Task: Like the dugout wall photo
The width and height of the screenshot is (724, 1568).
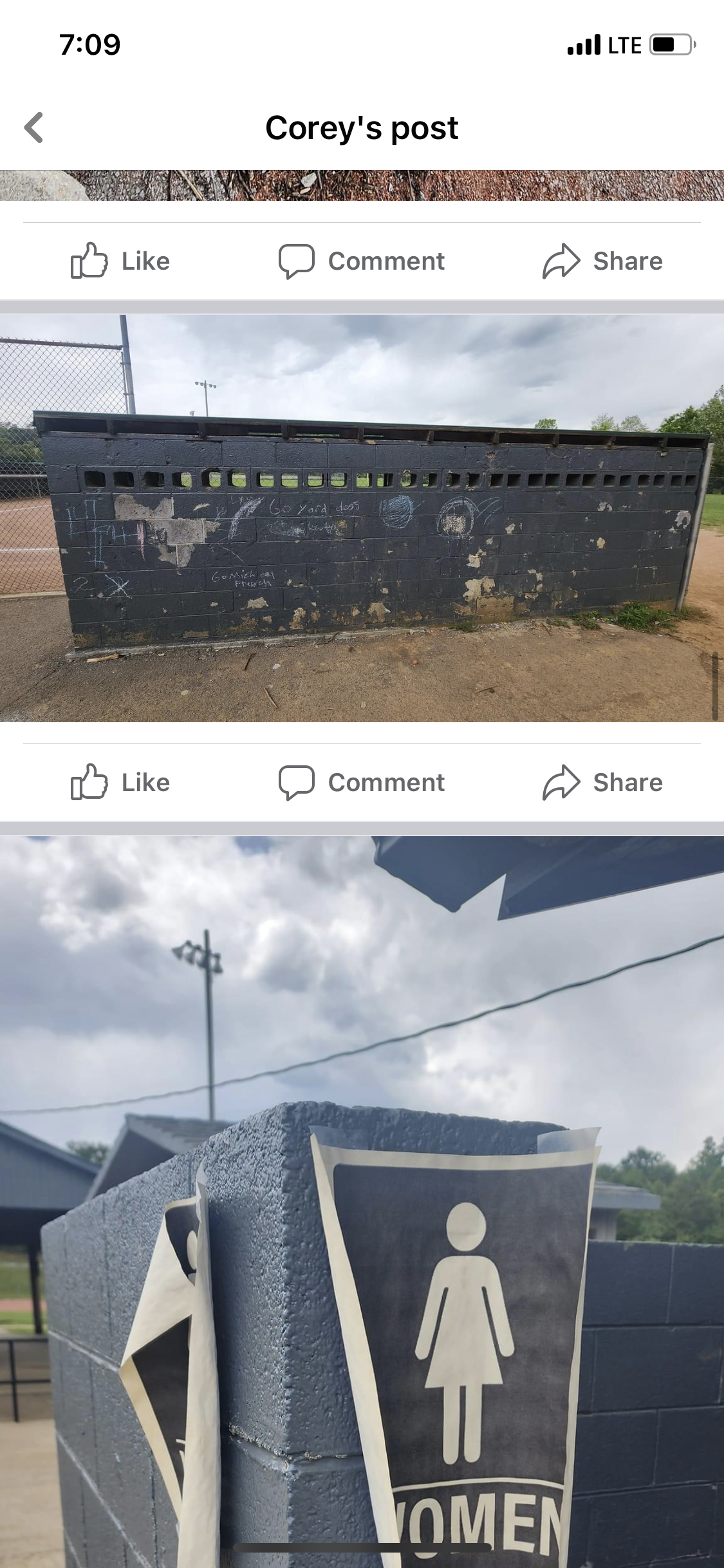Action: pos(120,783)
